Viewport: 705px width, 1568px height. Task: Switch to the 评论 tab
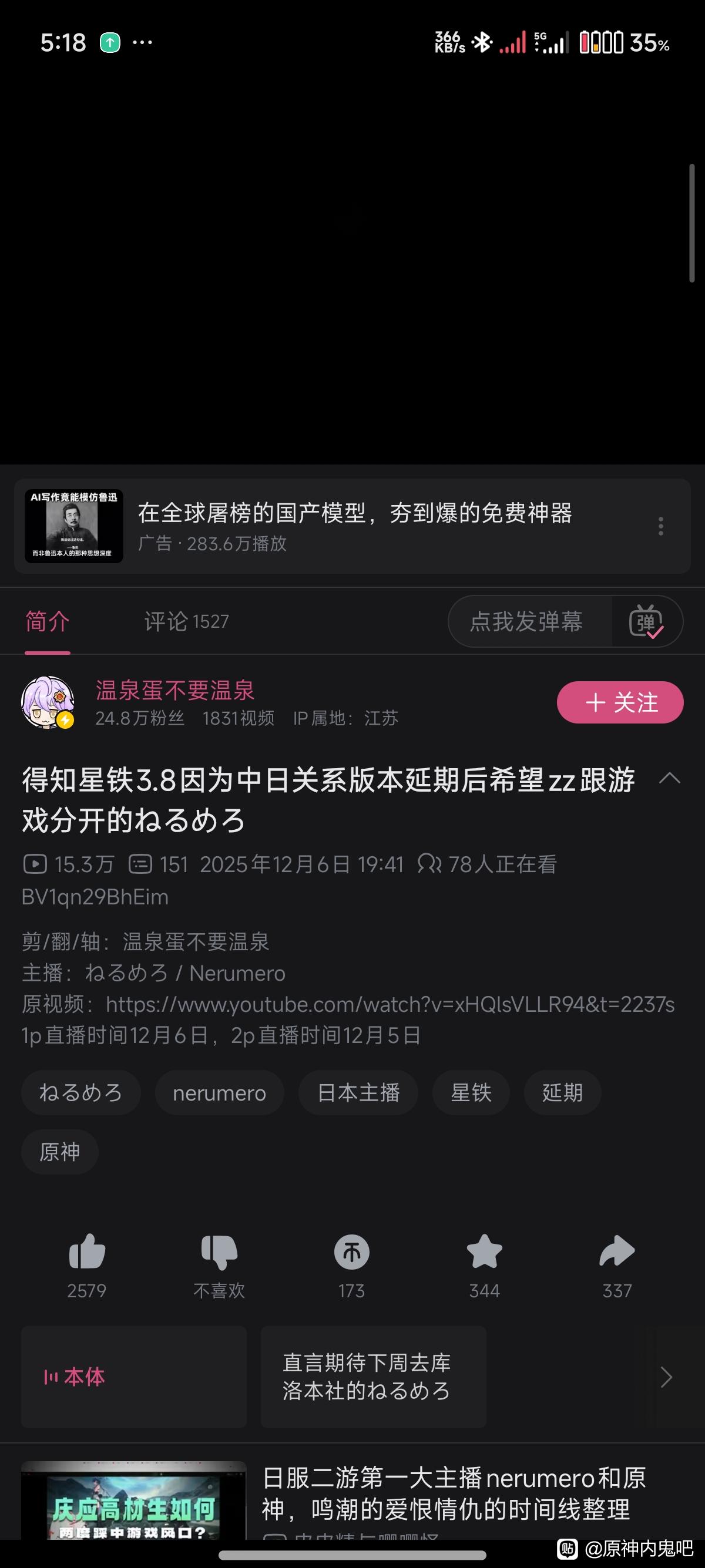click(x=186, y=621)
